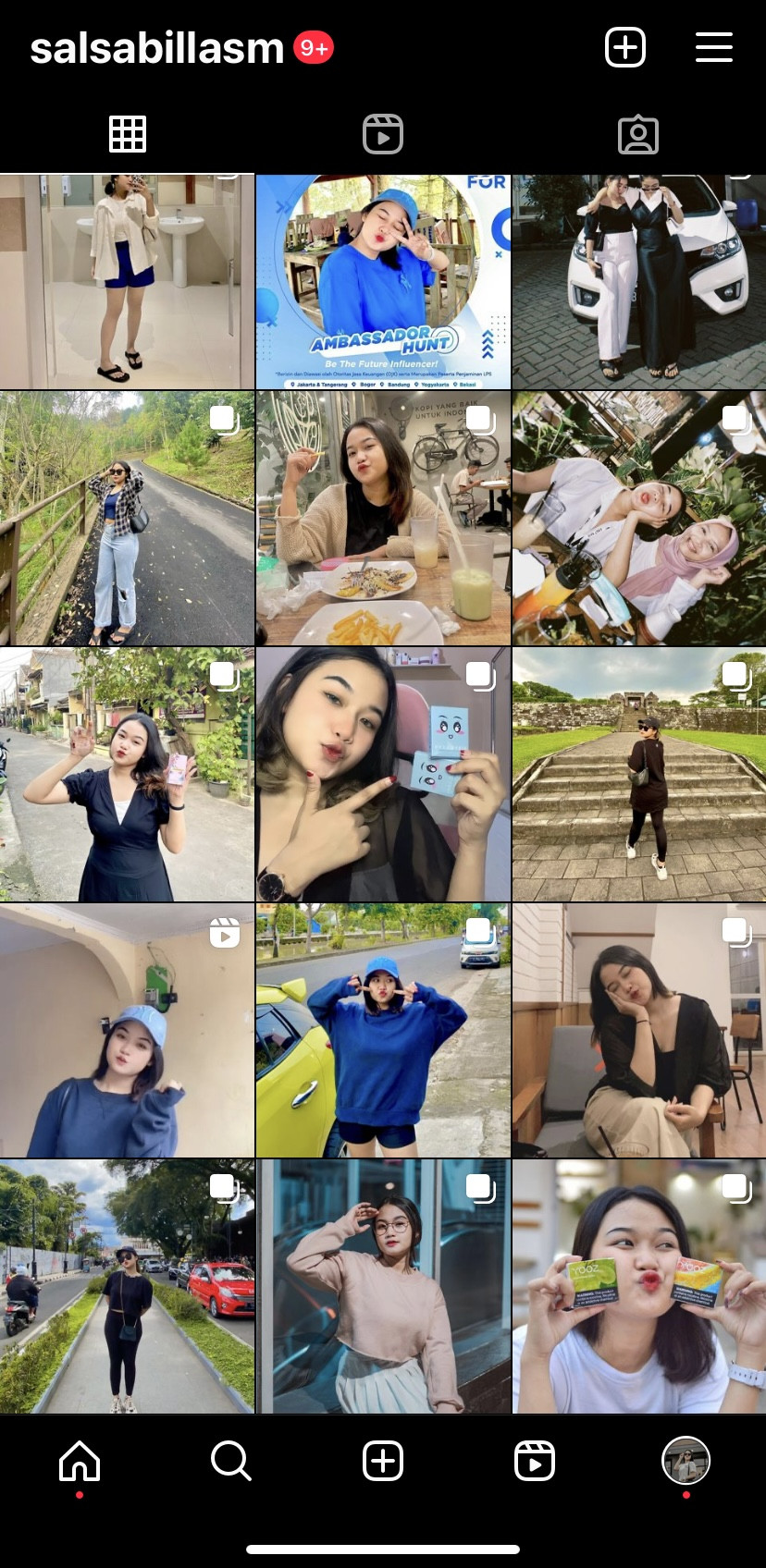Go to the home feed
Viewport: 766px width, 1568px height.
pos(80,1462)
